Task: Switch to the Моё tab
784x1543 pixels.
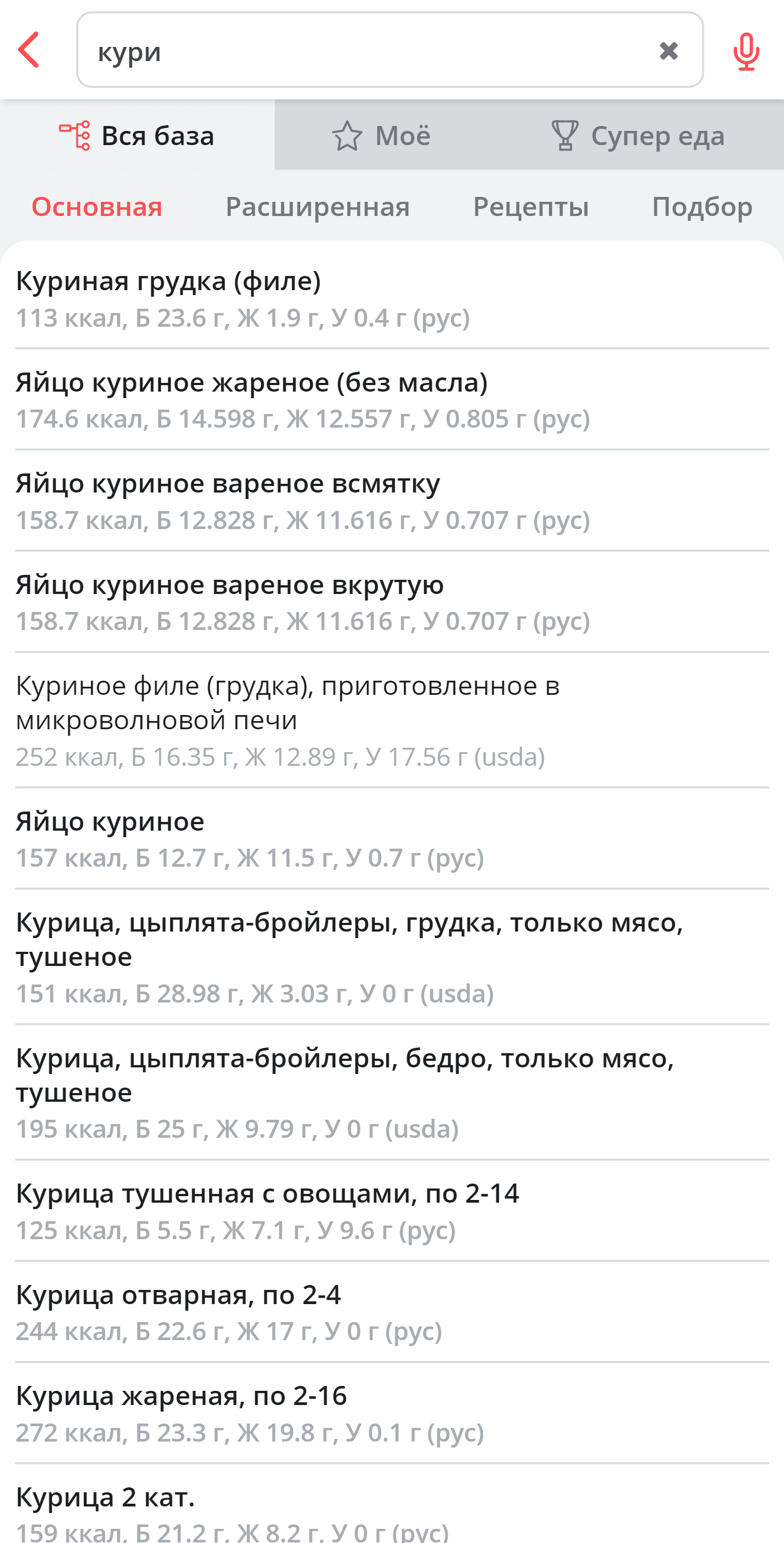Action: point(381,135)
